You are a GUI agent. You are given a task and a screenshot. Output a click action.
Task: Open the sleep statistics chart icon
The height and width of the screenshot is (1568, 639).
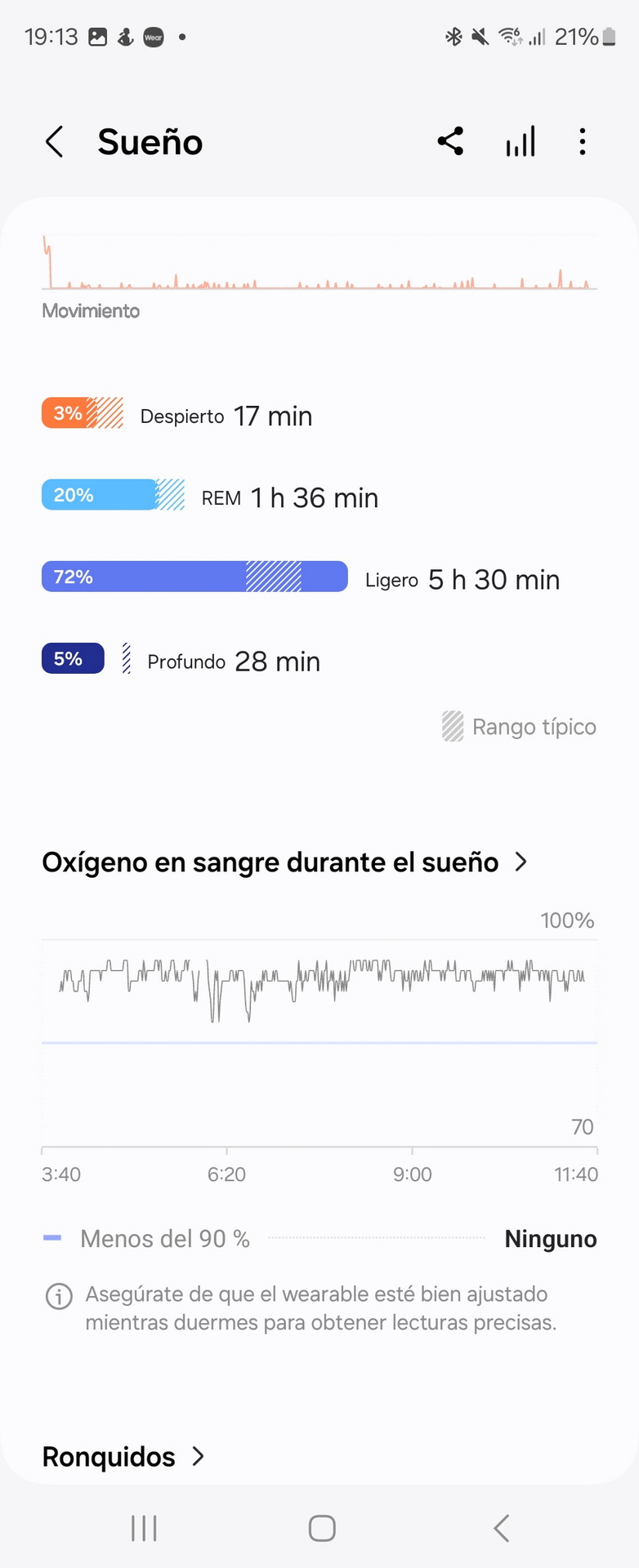pyautogui.click(x=520, y=142)
